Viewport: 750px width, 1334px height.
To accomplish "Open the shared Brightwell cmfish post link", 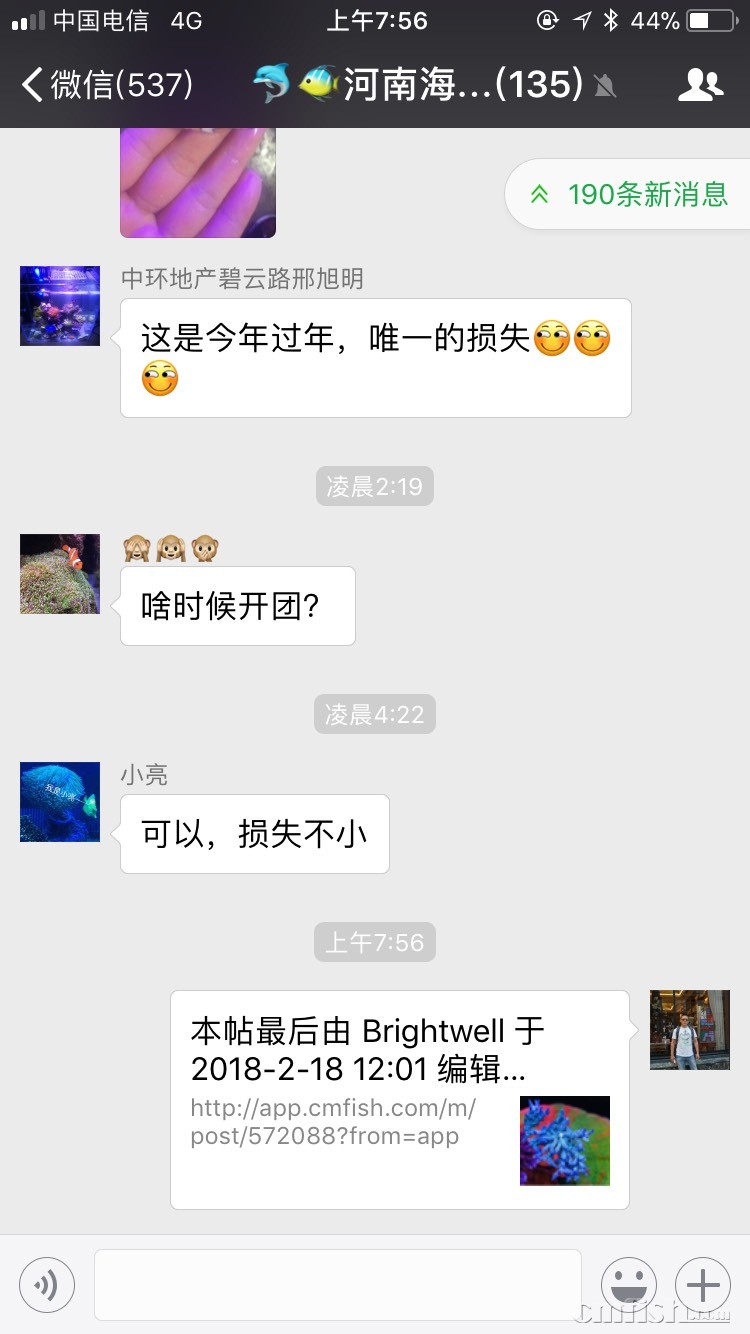I will tap(399, 1099).
